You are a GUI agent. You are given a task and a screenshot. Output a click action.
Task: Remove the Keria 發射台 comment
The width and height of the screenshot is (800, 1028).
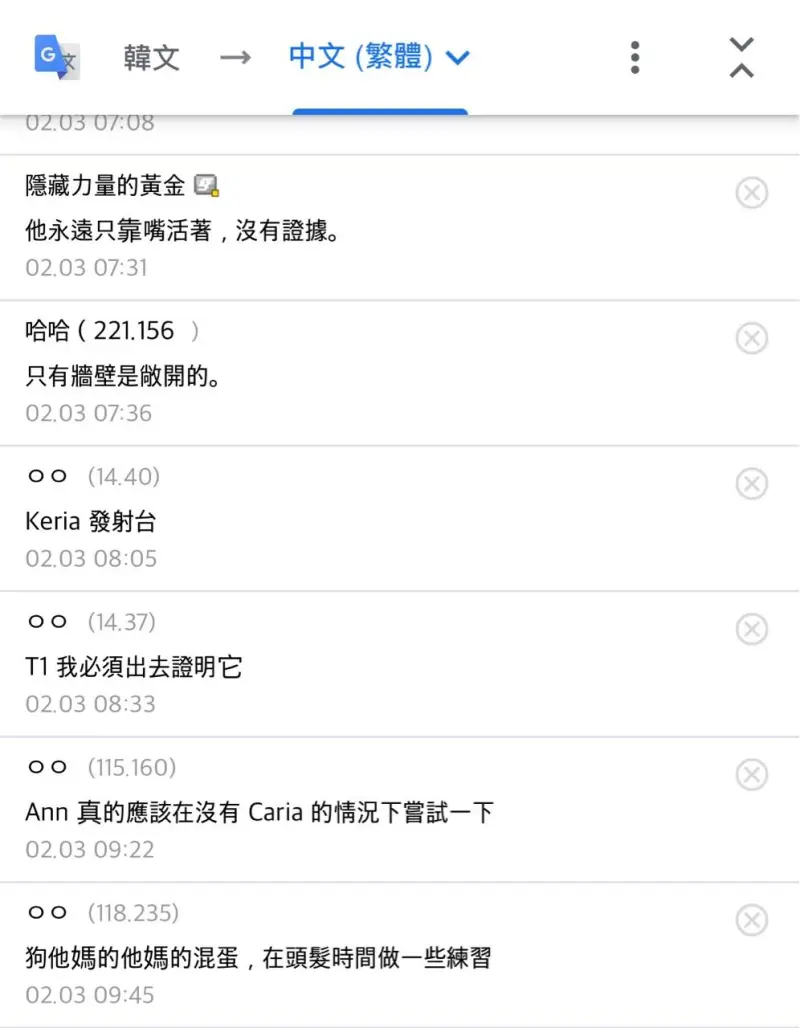[x=751, y=484]
